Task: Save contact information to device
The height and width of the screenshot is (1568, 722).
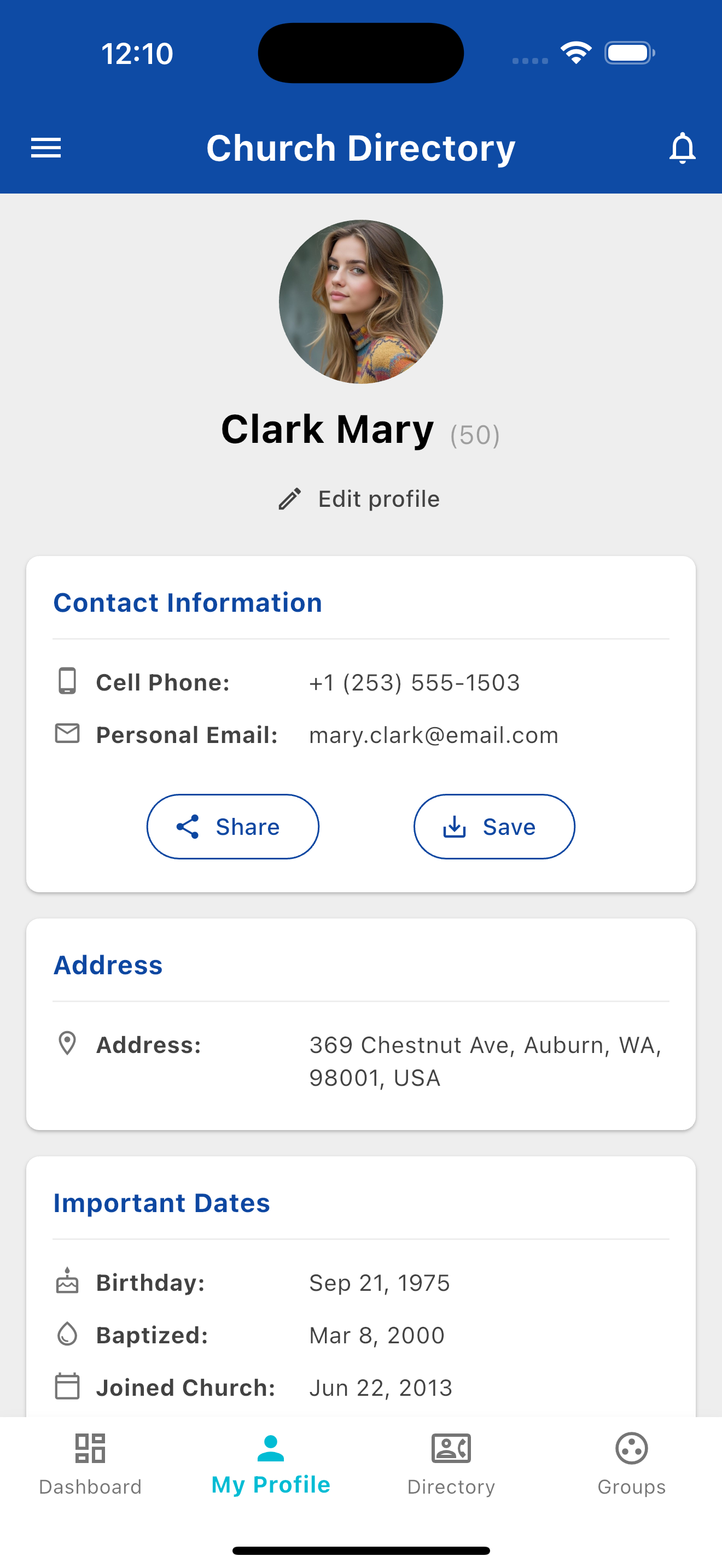Action: (x=494, y=827)
